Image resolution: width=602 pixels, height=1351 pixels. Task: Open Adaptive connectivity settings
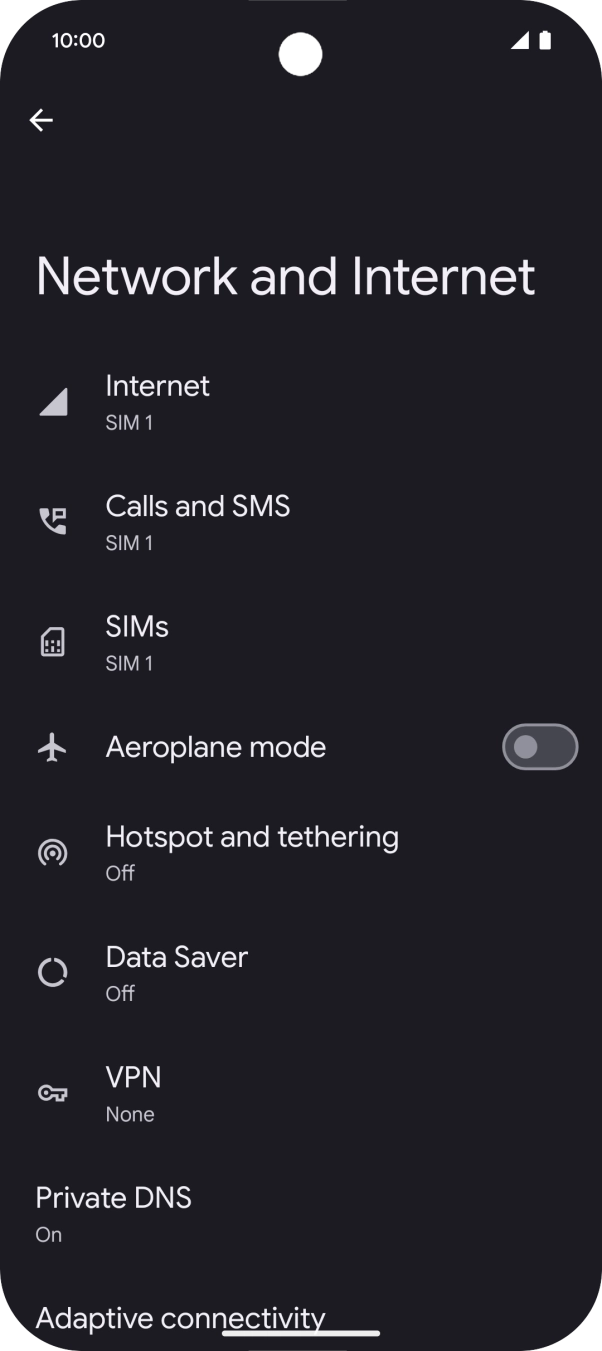click(181, 1318)
